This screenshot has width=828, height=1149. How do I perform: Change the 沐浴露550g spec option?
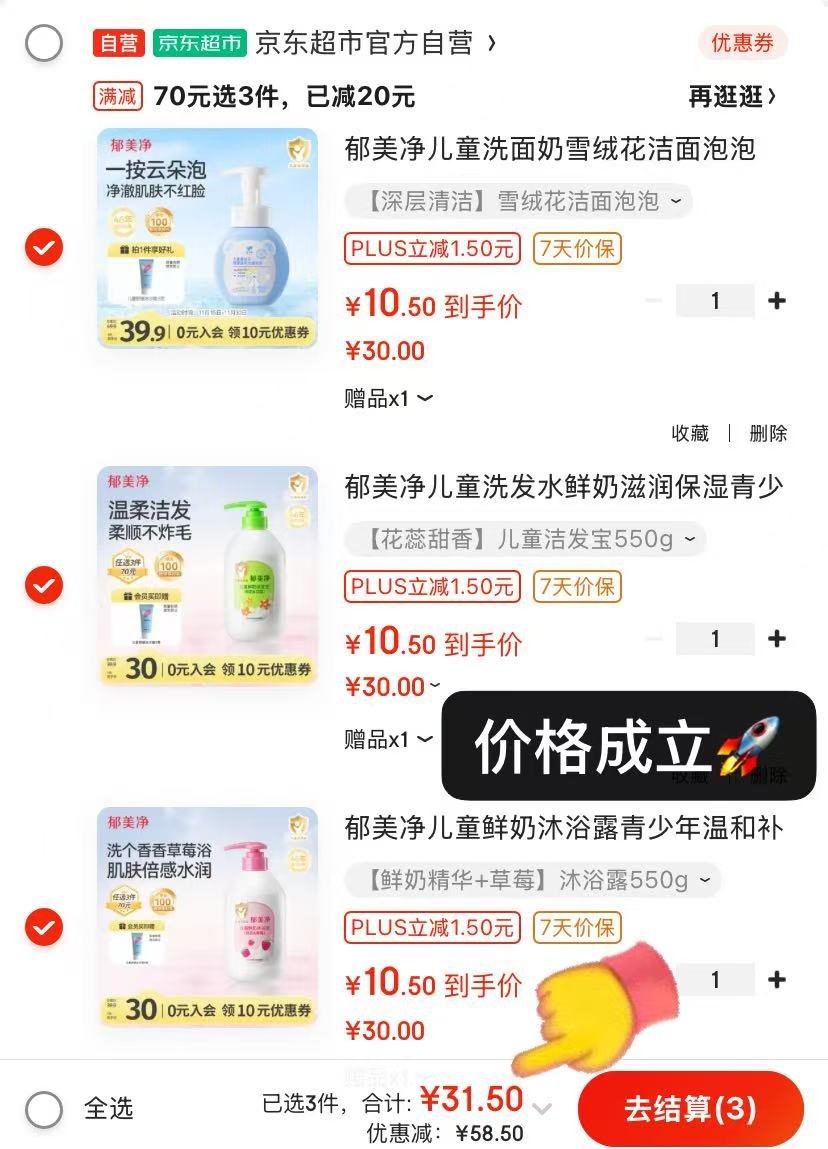532,880
